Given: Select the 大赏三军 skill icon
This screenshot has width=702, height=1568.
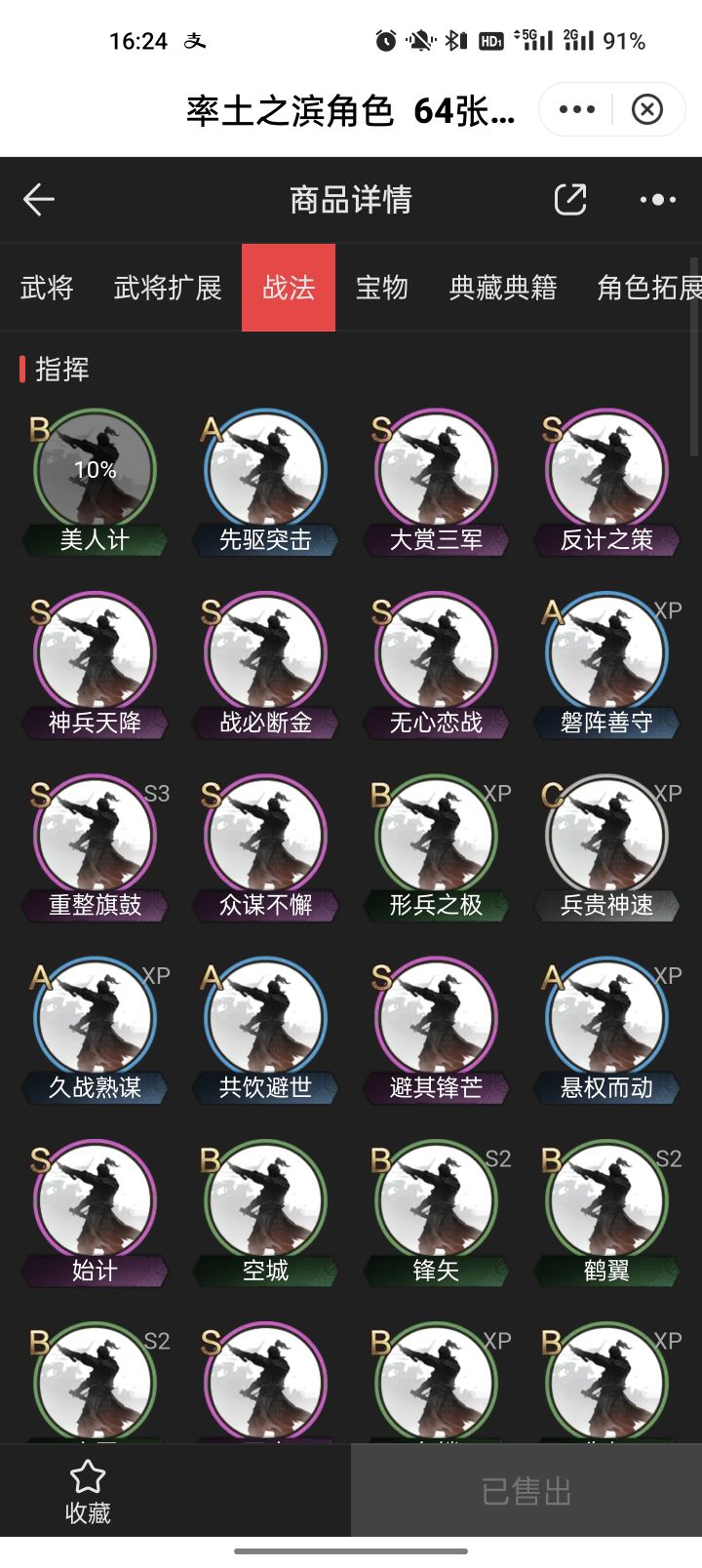Looking at the screenshot, I should [x=436, y=469].
